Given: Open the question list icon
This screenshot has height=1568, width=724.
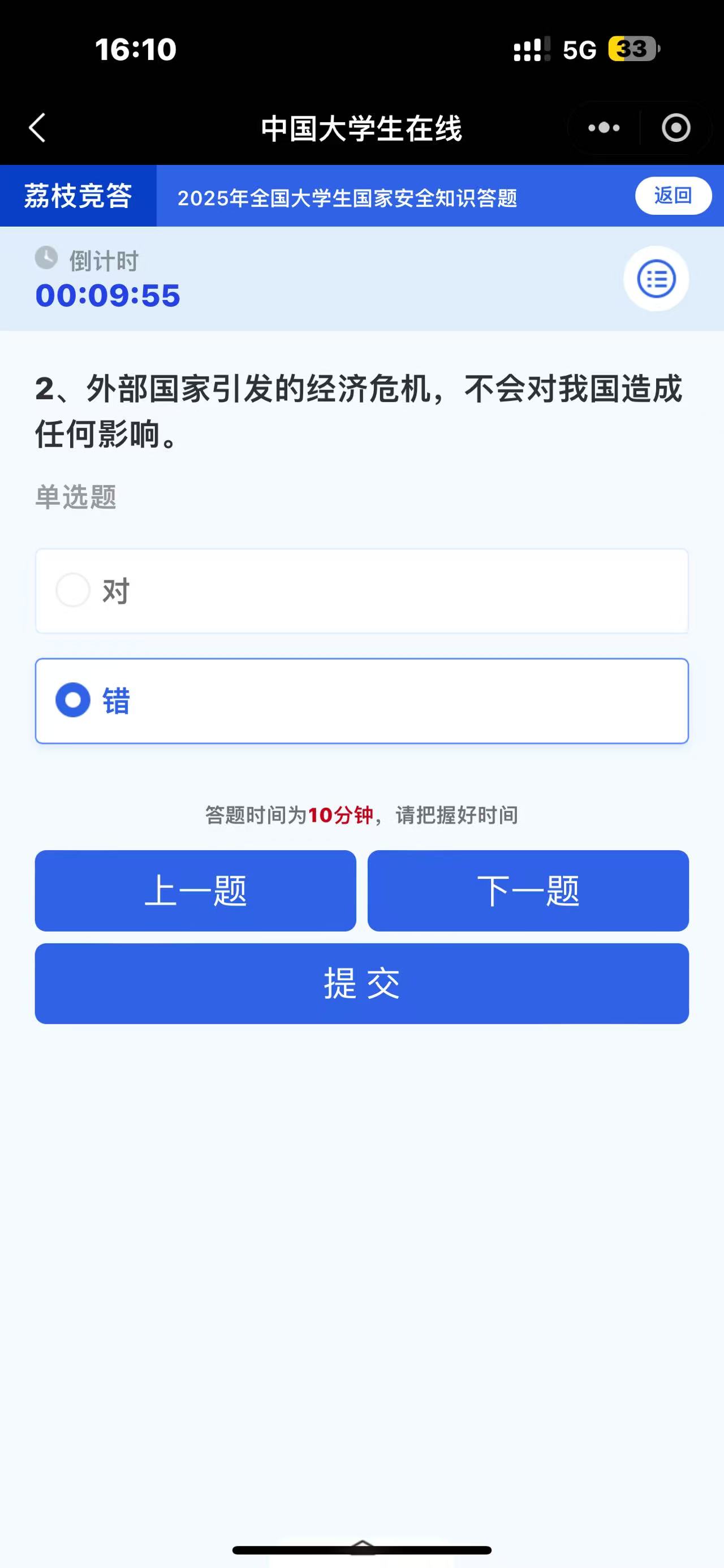Looking at the screenshot, I should click(656, 279).
